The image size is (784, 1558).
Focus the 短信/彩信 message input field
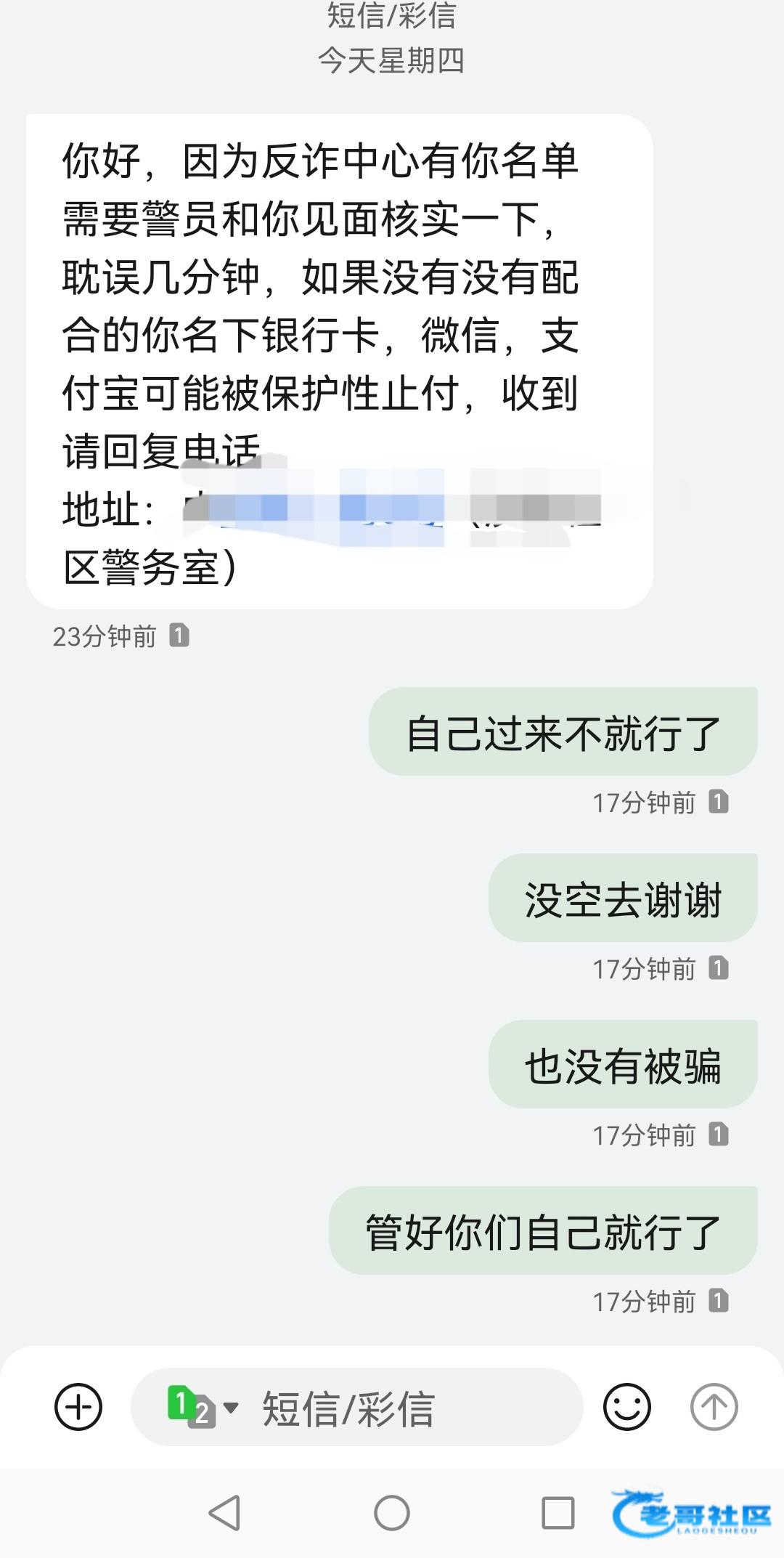(407, 1408)
